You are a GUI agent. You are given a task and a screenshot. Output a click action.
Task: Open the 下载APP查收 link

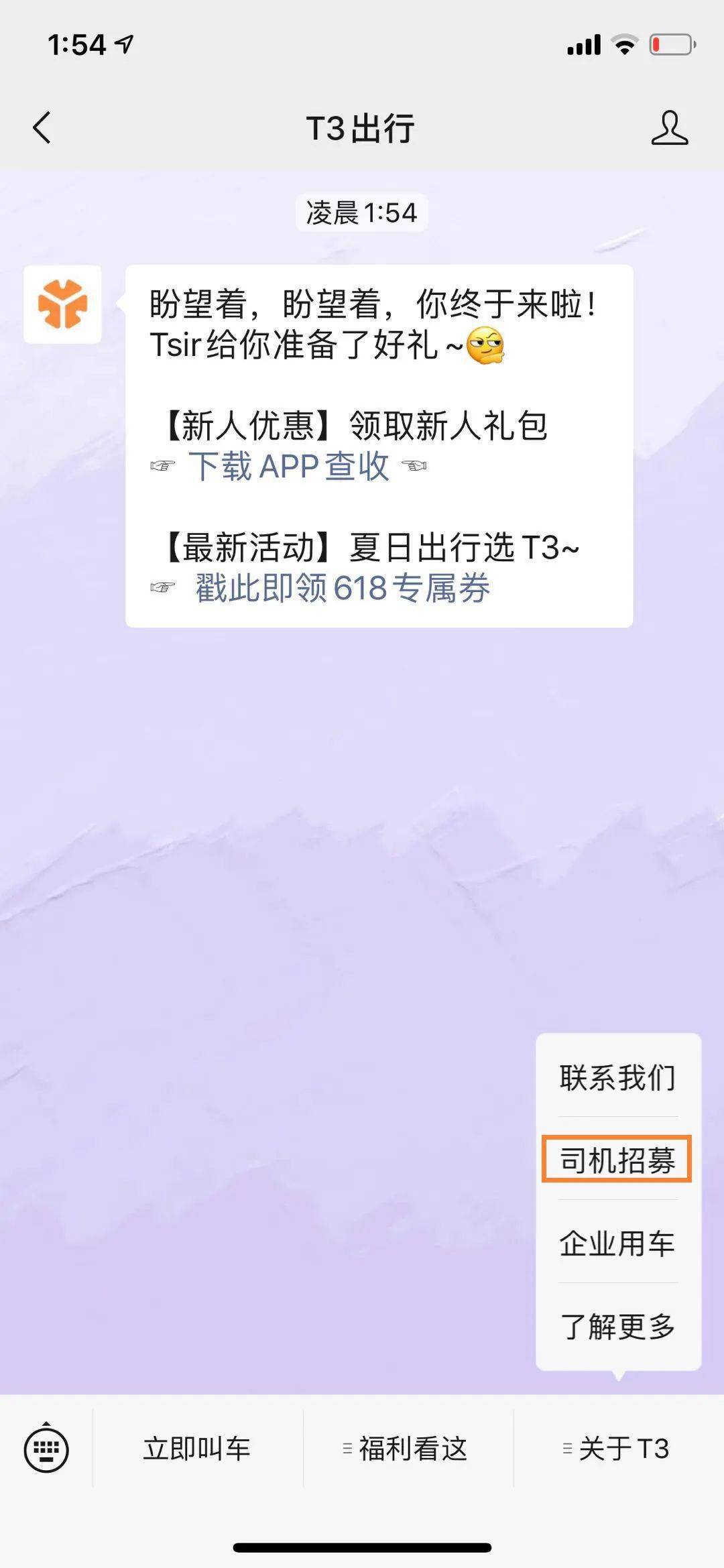(289, 466)
